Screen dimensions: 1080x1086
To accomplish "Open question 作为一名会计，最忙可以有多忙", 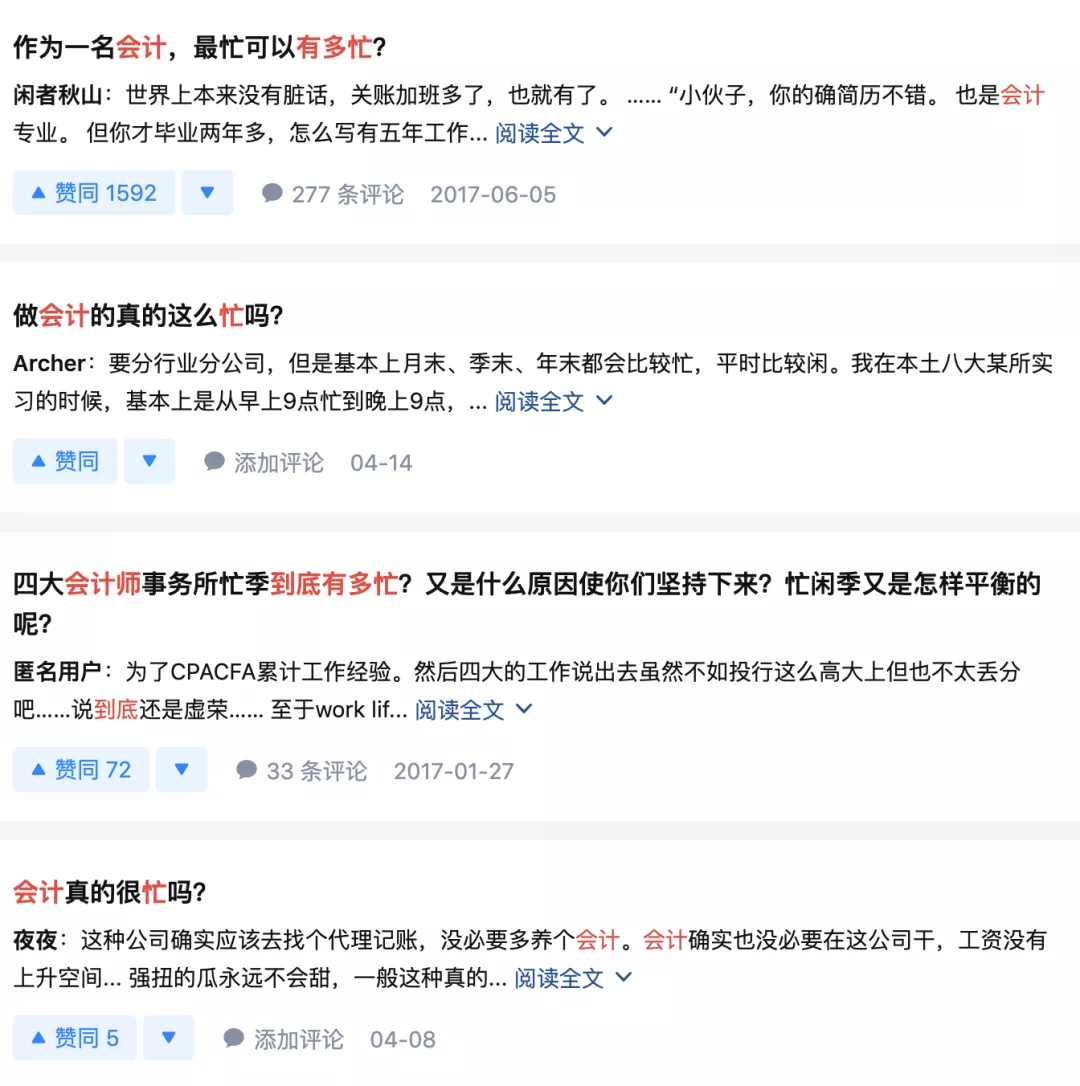I will tap(200, 47).
